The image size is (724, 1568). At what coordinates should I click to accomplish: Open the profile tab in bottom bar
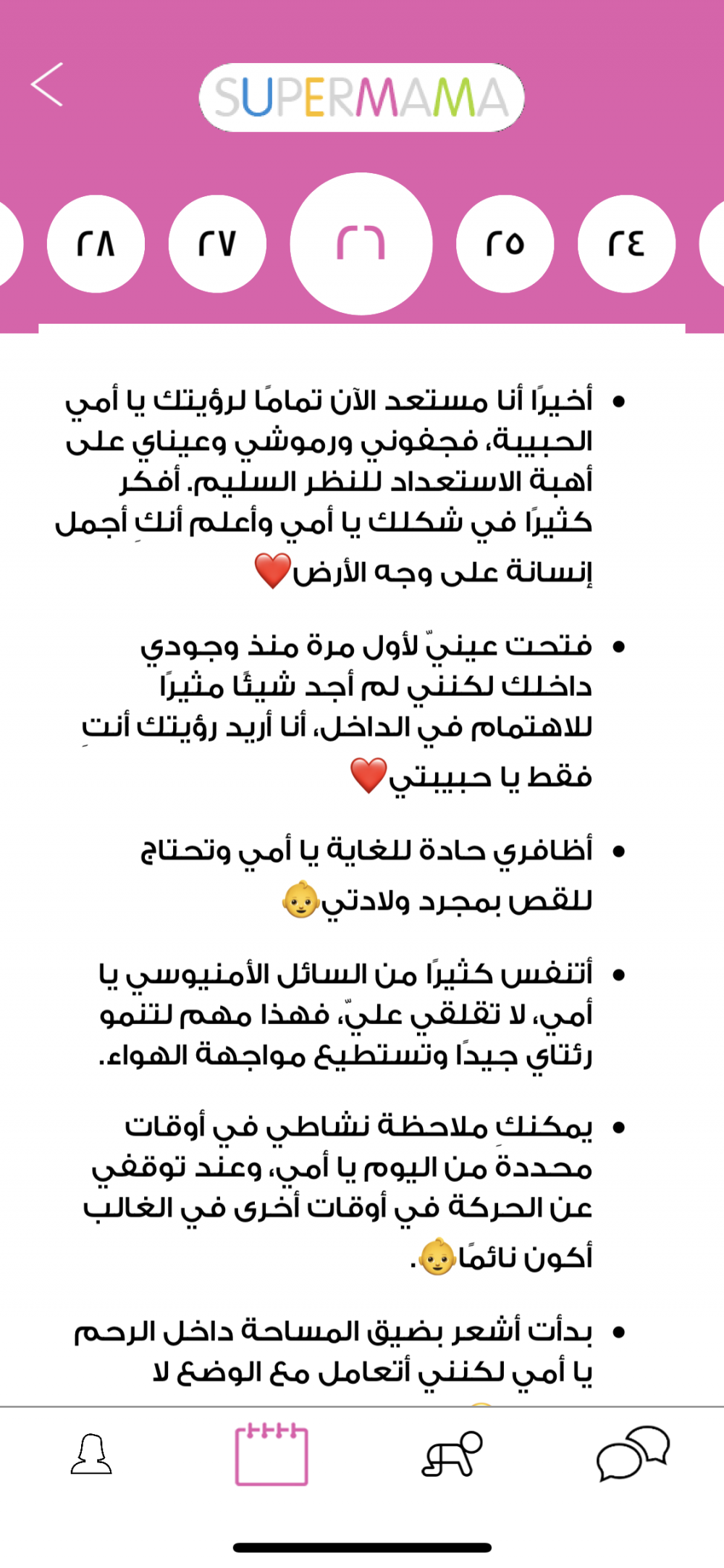pos(91,1454)
